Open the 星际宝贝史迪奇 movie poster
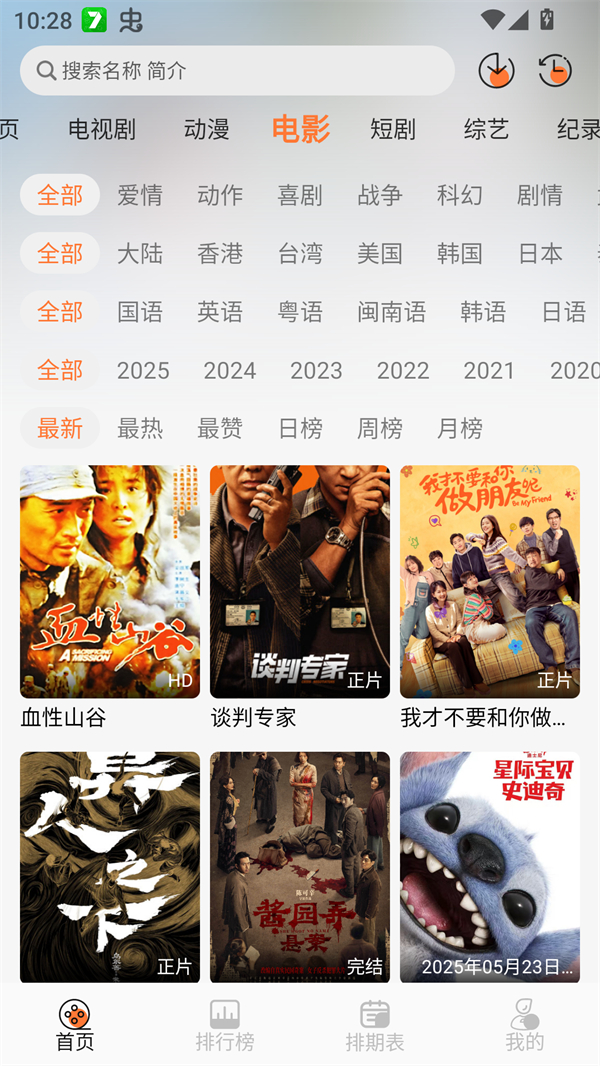Image resolution: width=600 pixels, height=1066 pixels. pyautogui.click(x=490, y=867)
